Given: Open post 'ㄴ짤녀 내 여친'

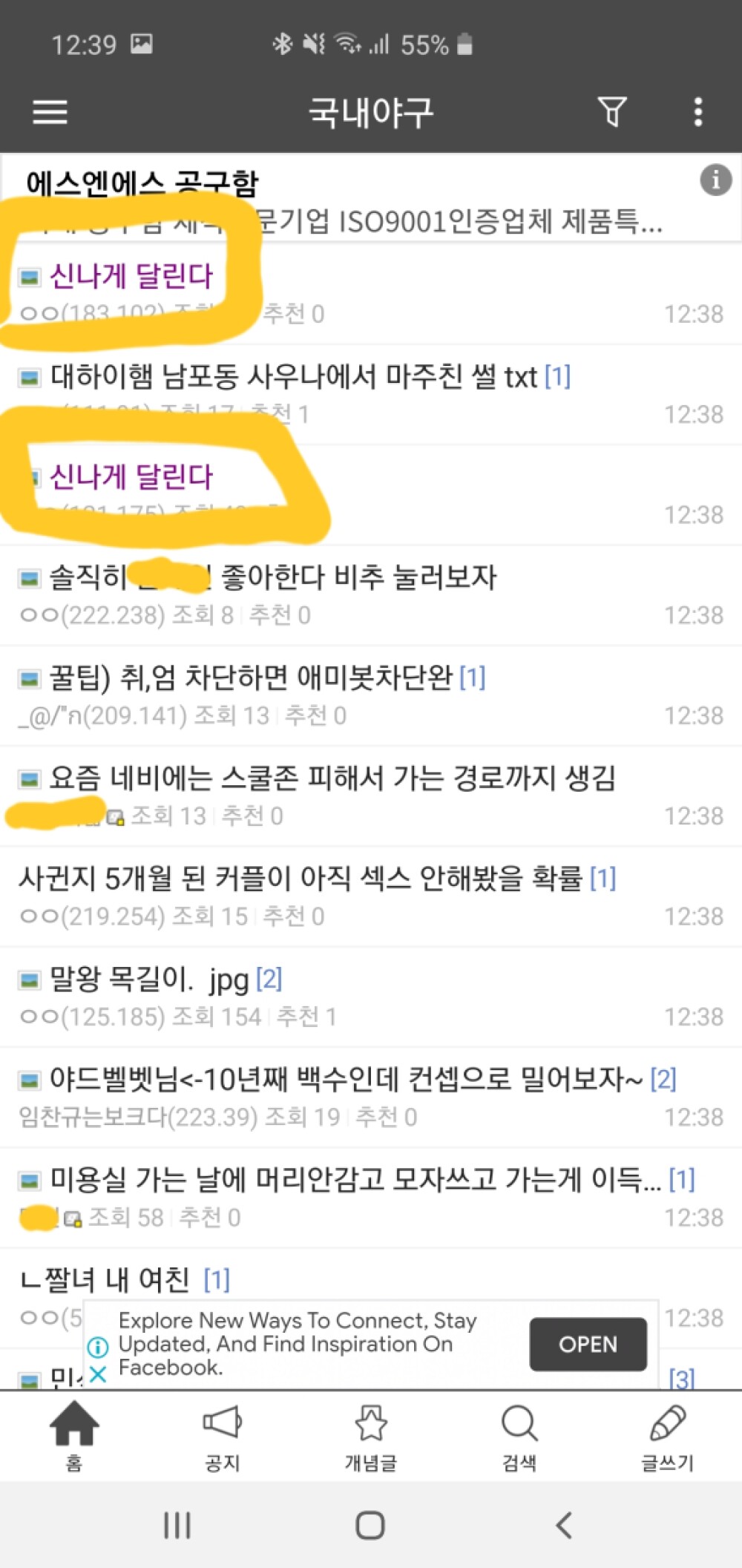Looking at the screenshot, I should point(104,1279).
